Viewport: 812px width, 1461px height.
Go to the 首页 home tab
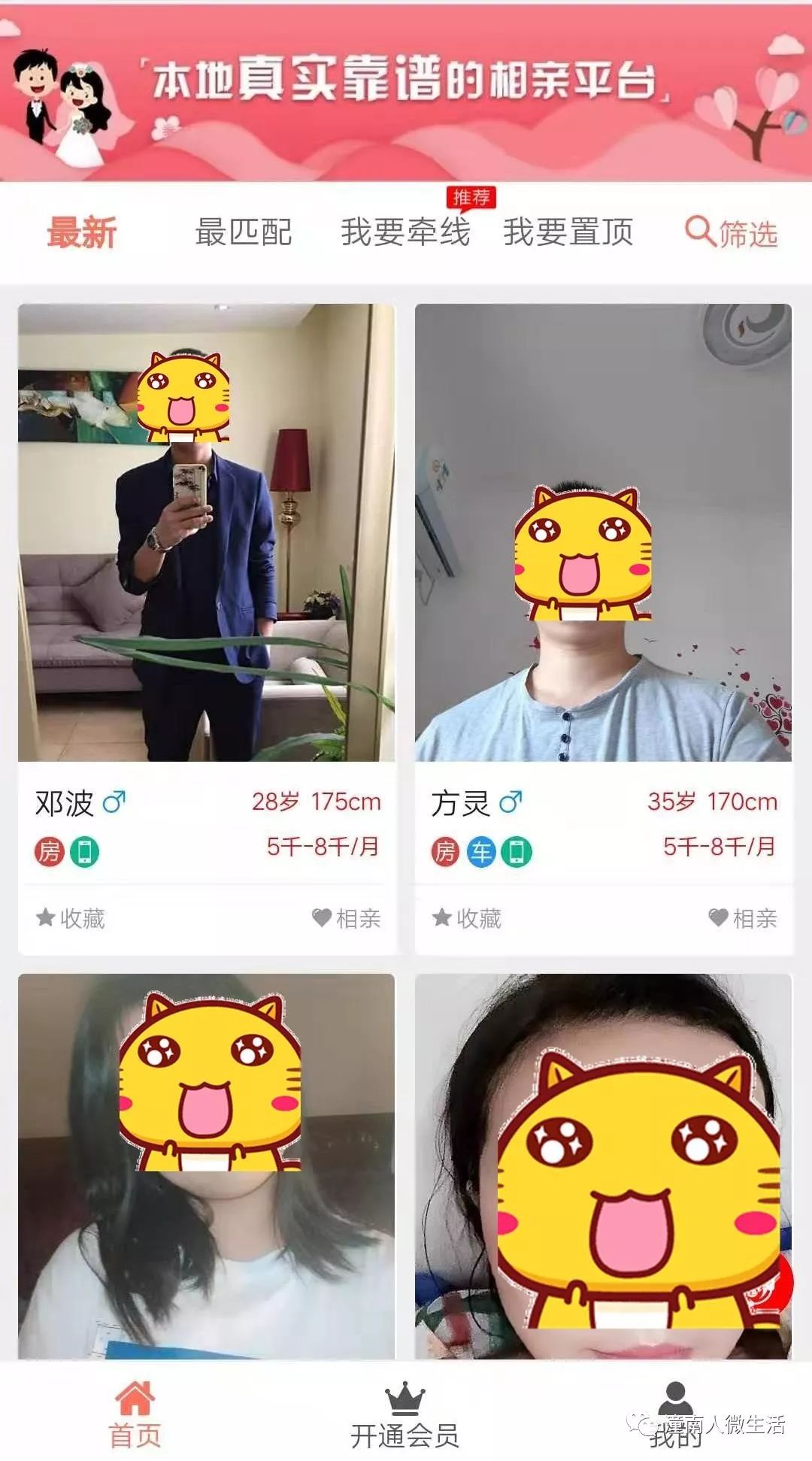135,1415
